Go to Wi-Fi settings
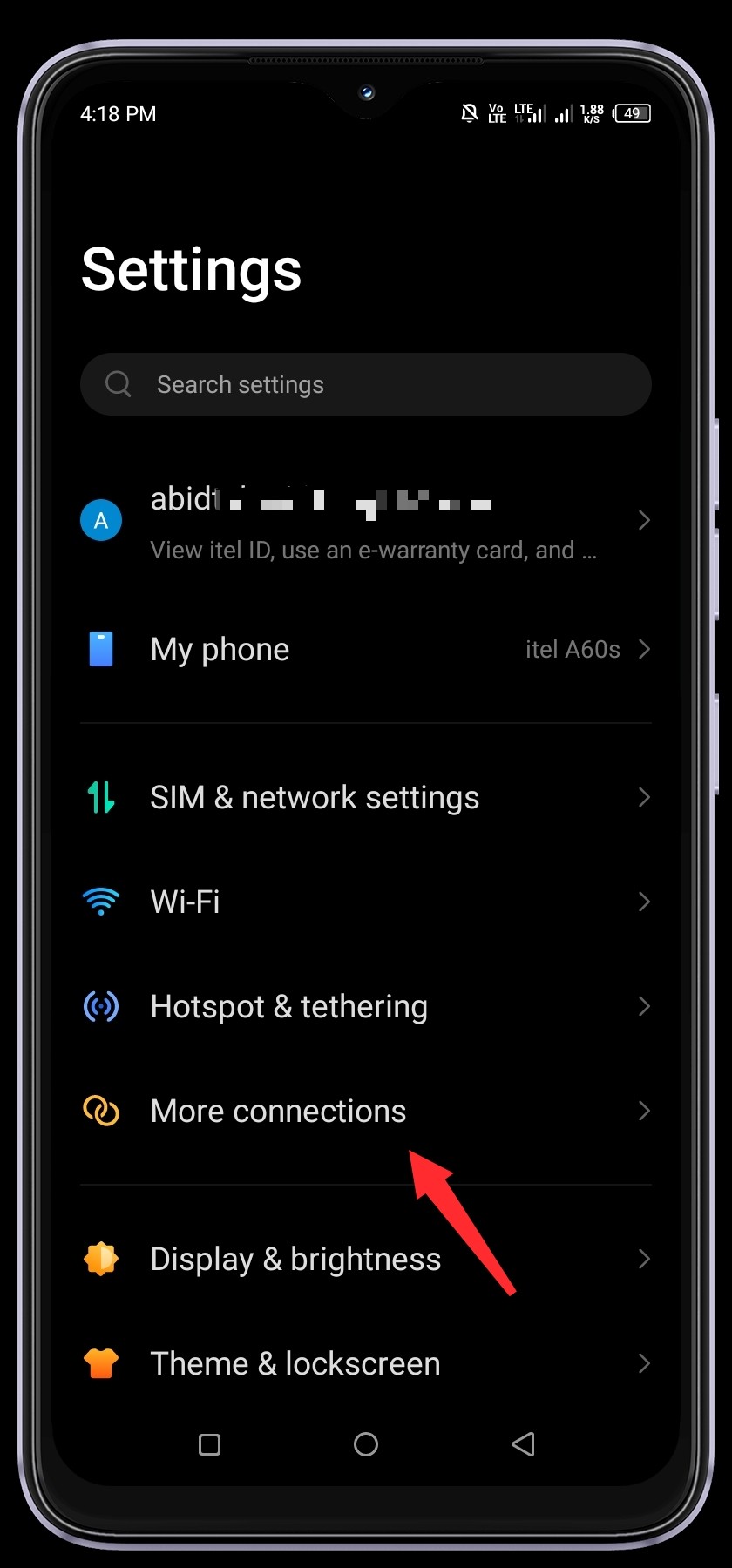This screenshot has height=1568, width=732. click(366, 902)
